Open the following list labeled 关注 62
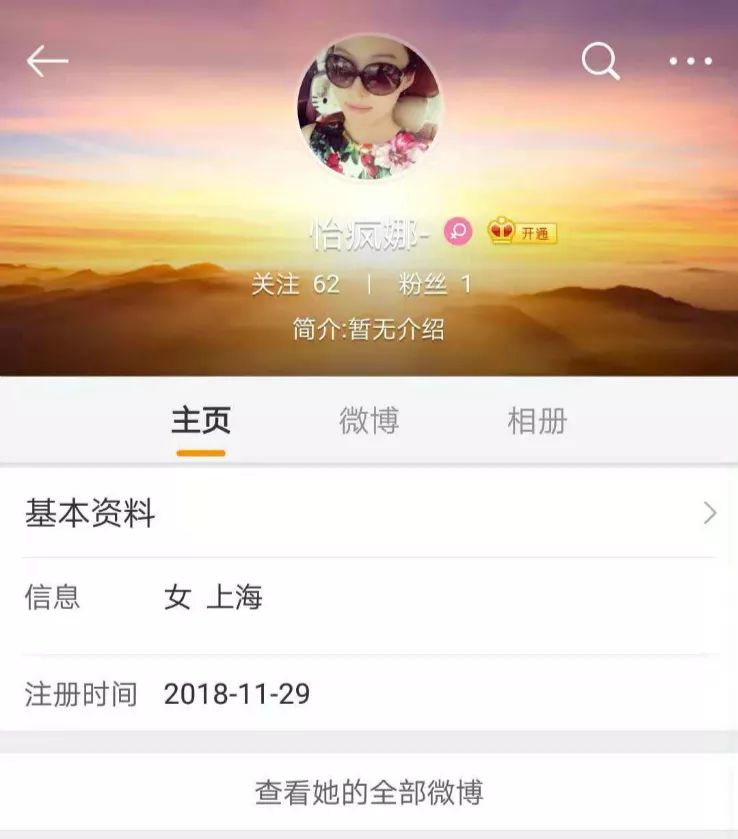738x839 pixels. coord(295,284)
